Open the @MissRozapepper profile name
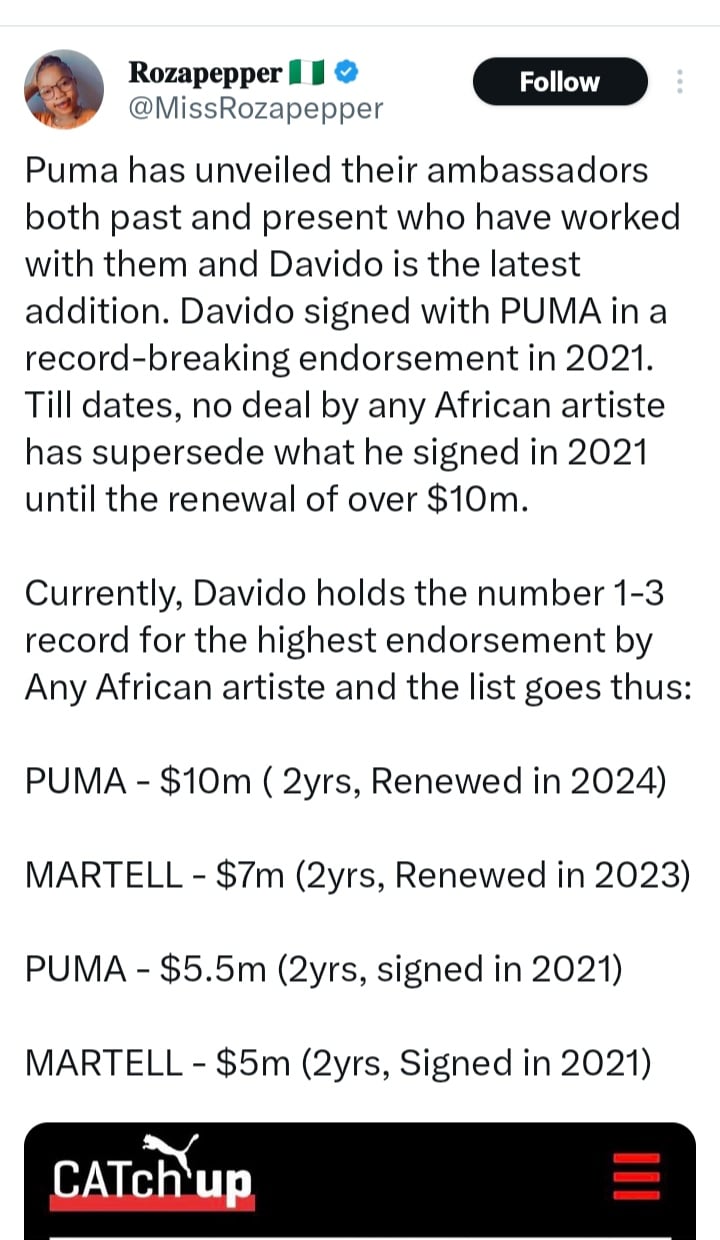Viewport: 720px width, 1240px height. click(x=256, y=109)
